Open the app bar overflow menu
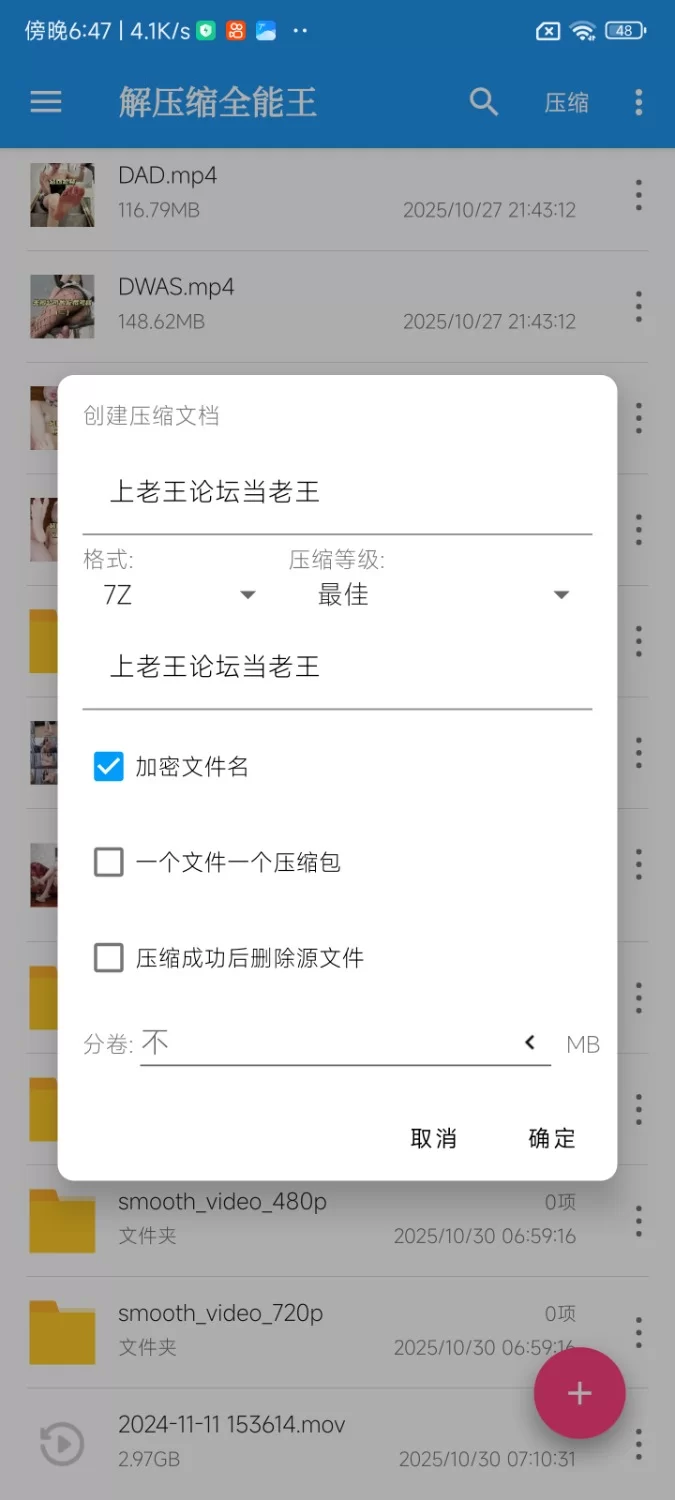Viewport: 675px width, 1500px height. tap(639, 102)
